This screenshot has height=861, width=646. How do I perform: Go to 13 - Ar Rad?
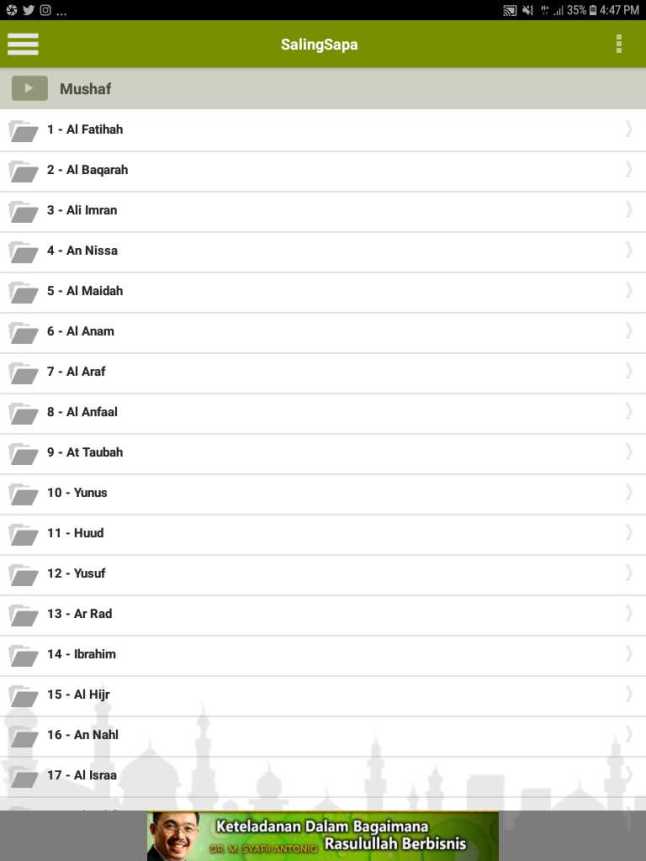[x=79, y=614]
